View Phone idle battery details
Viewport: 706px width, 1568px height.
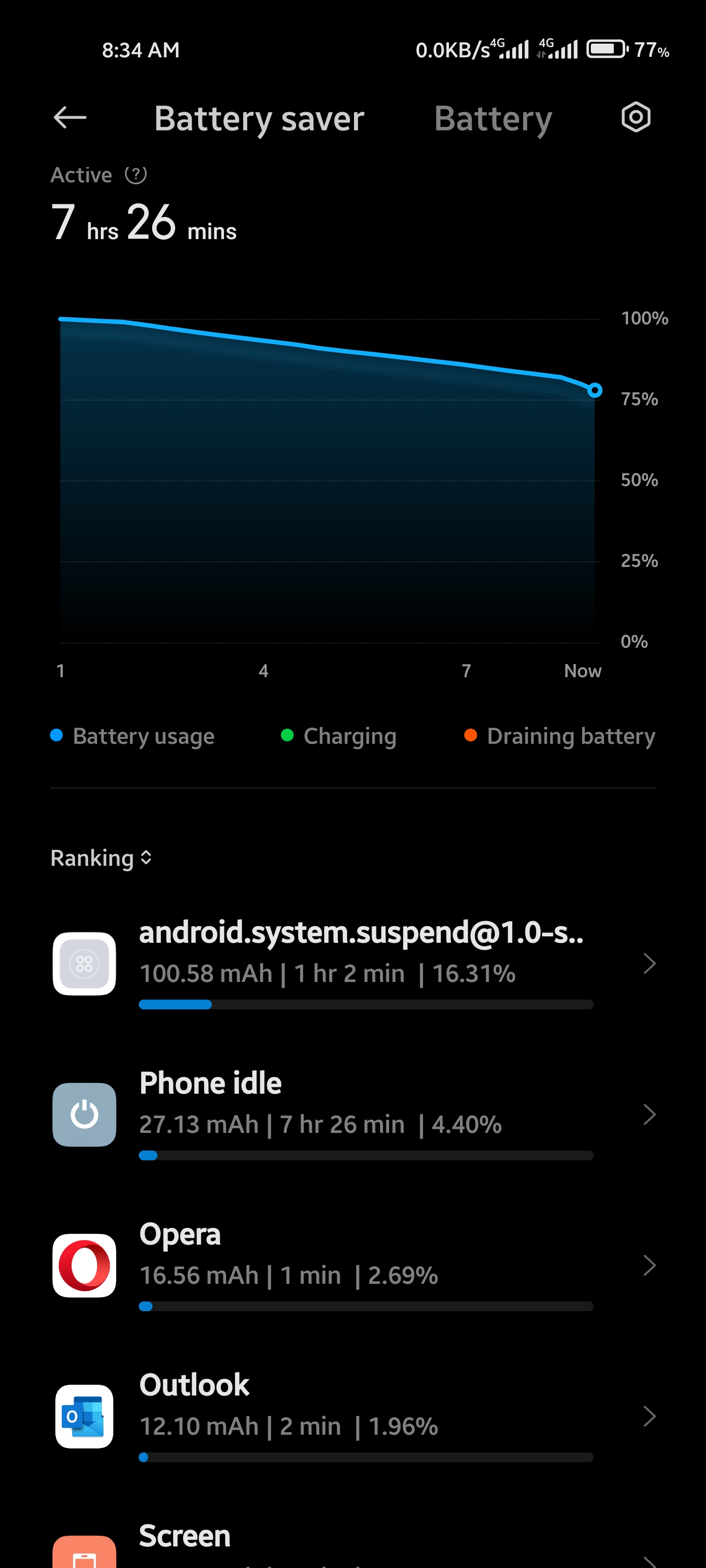click(x=353, y=1115)
